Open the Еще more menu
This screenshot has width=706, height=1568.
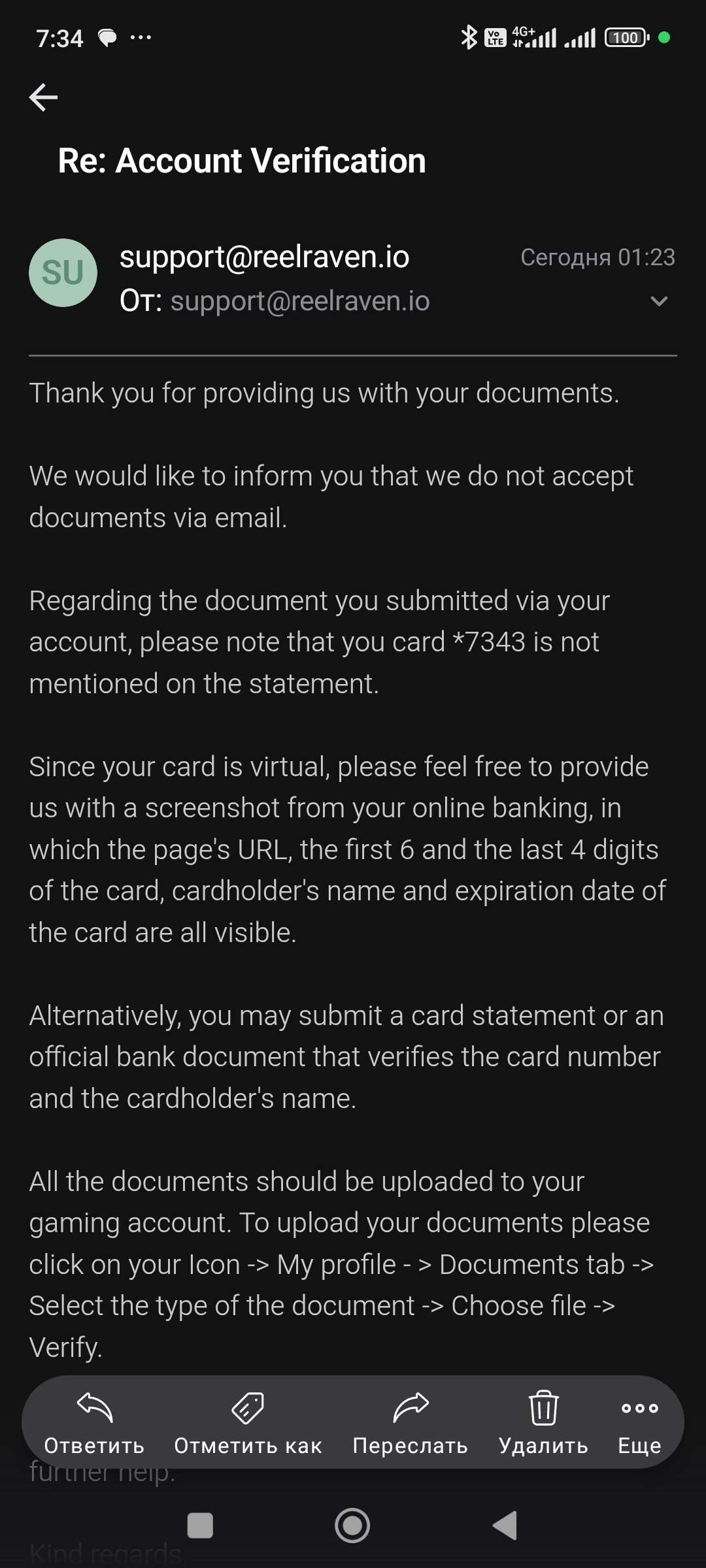639,1424
